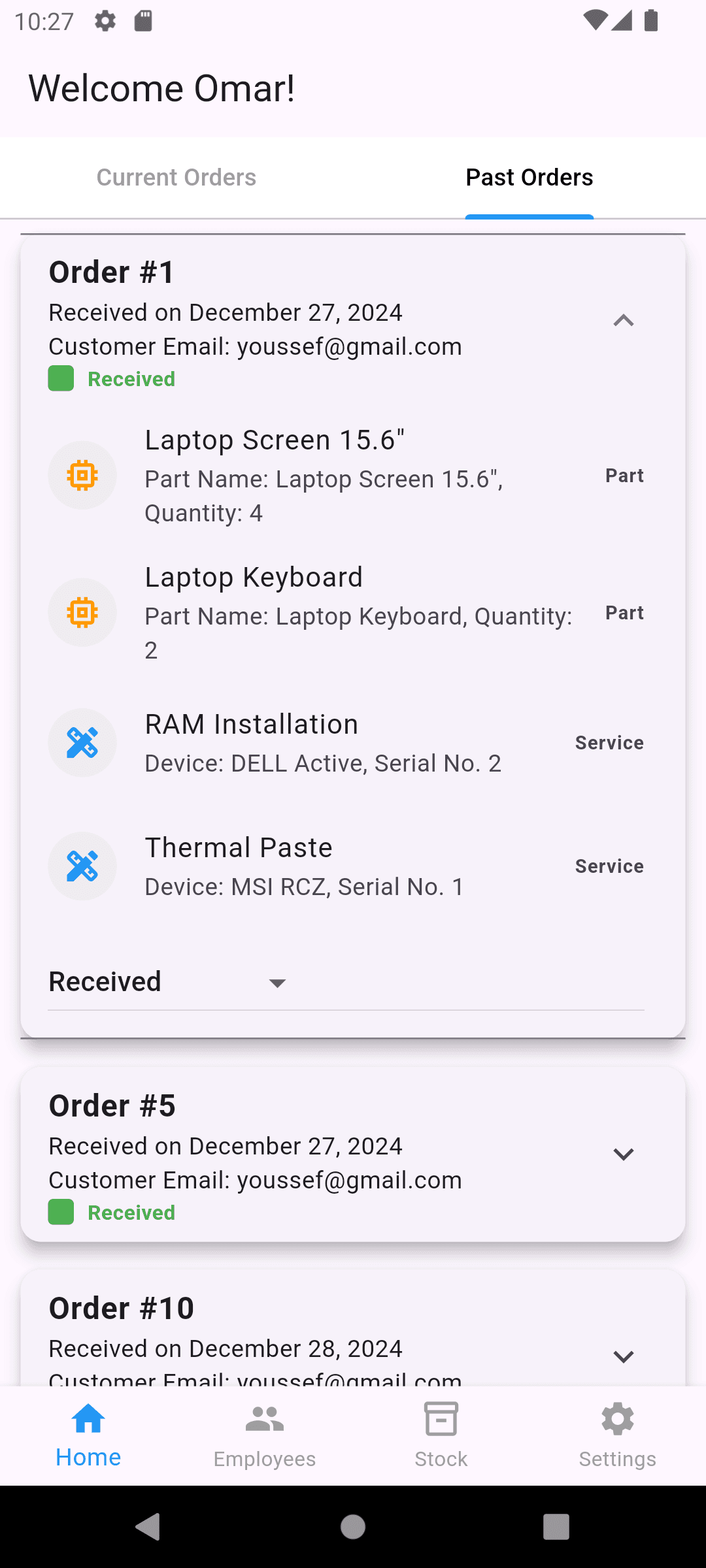Open the Home tab icon in bottom navigation
This screenshot has width=706, height=1568.
coord(88,1419)
